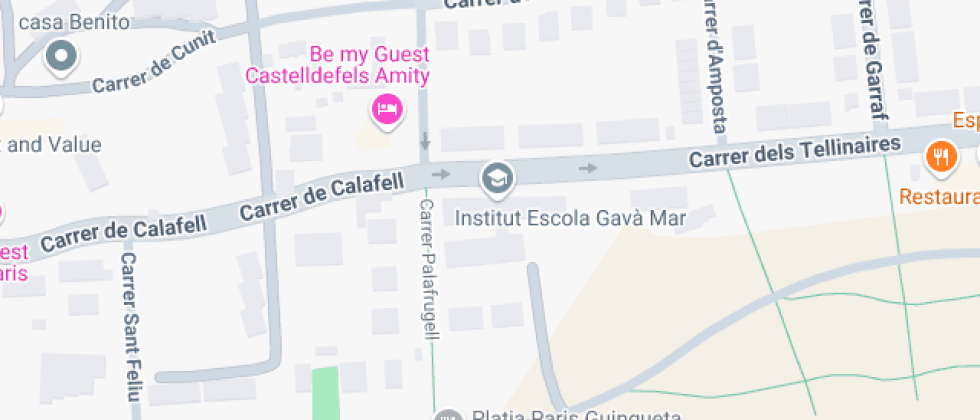The width and height of the screenshot is (980, 420).
Task: Select Platja Paris Guingueta restaurant pin
Action: pos(450,415)
